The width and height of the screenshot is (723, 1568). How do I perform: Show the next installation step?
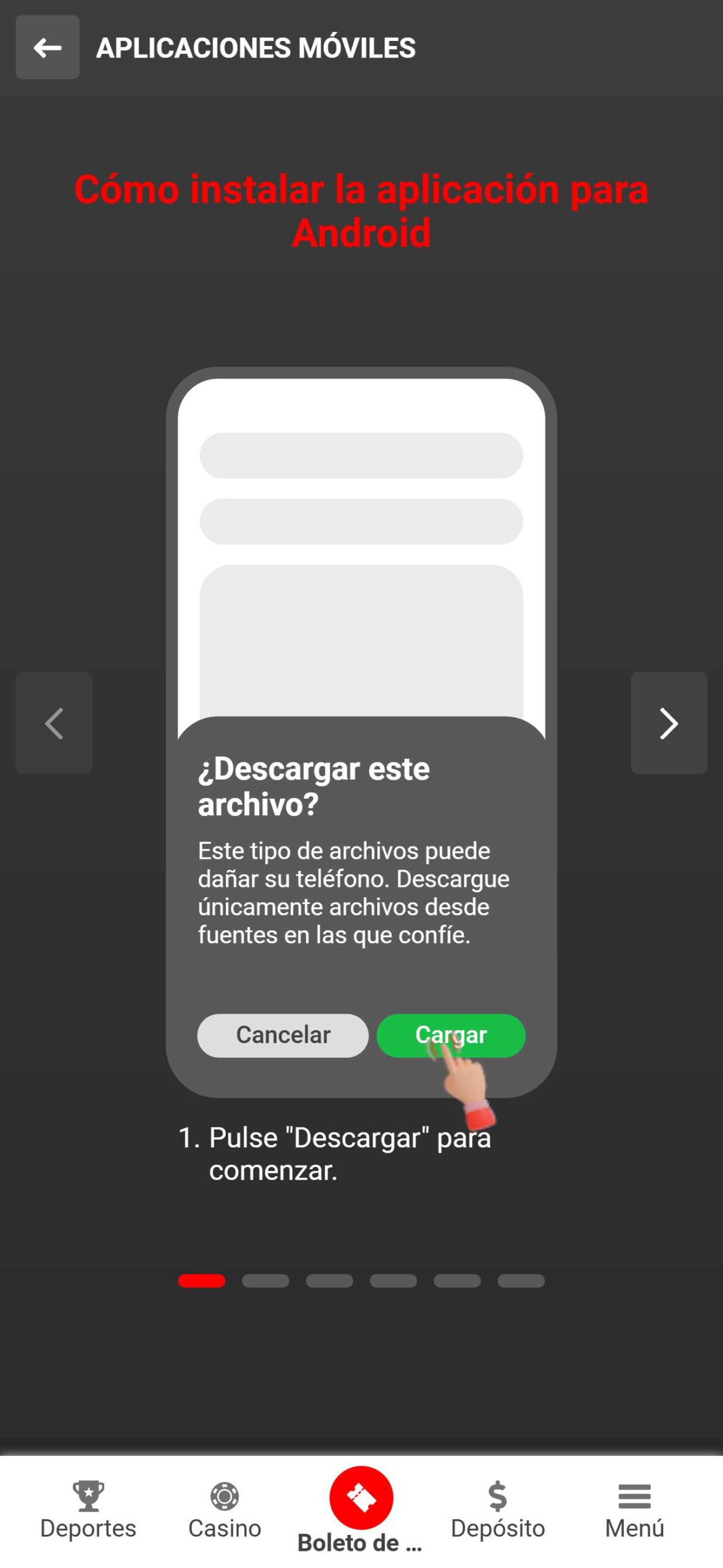point(669,723)
